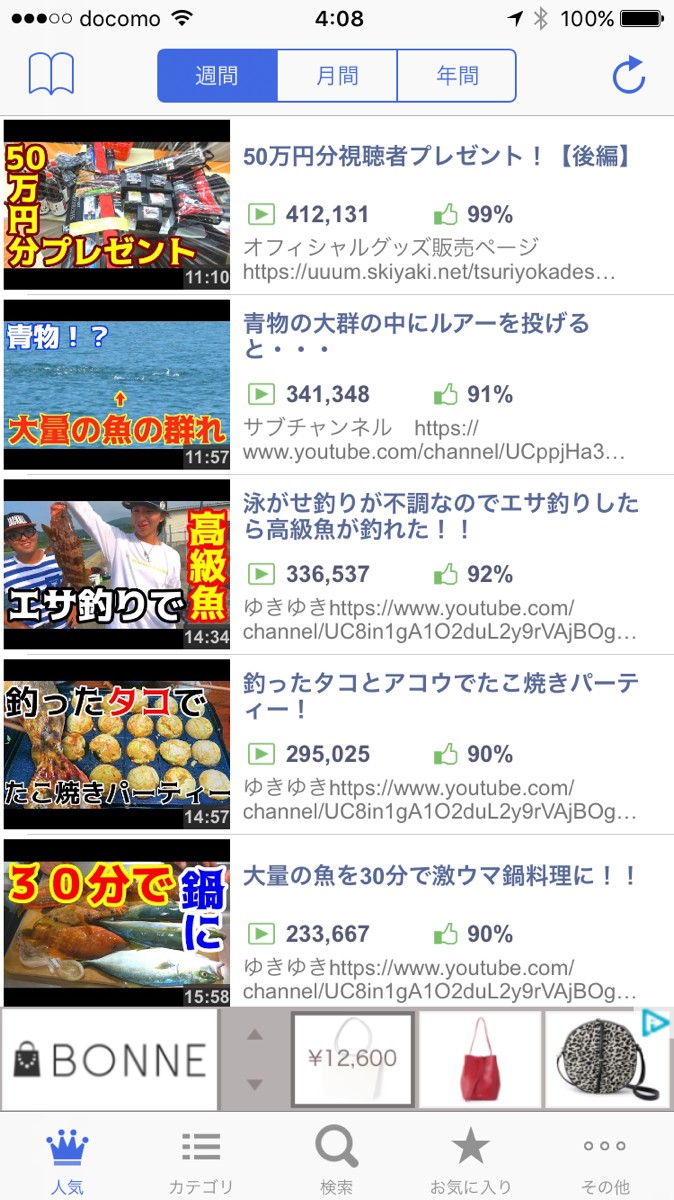Open the book icon at top left
The height and width of the screenshot is (1200, 674).
click(x=51, y=75)
